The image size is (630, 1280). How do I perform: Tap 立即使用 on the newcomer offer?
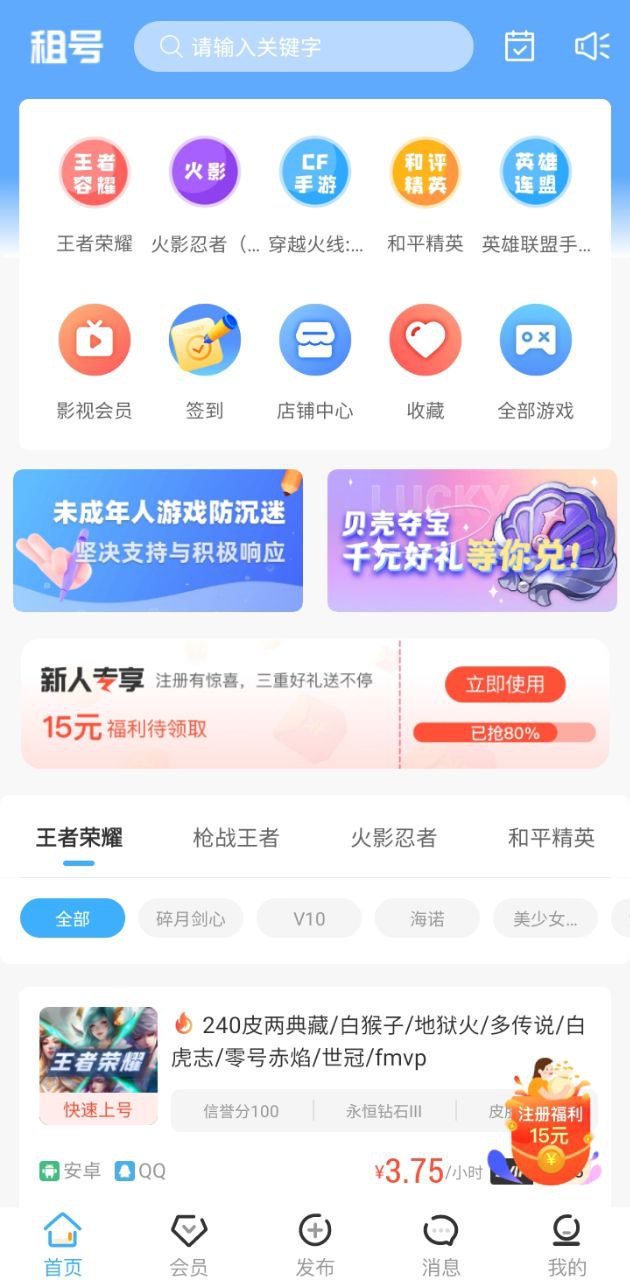pos(505,685)
